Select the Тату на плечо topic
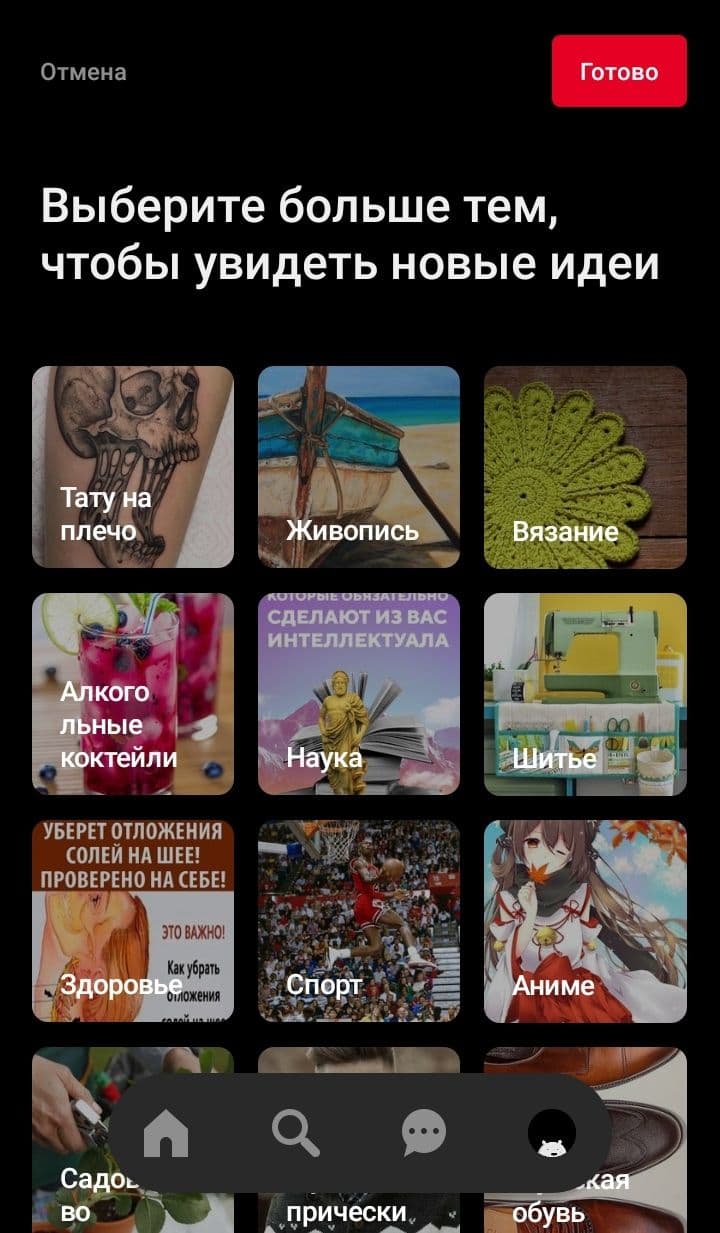720x1233 pixels. (x=133, y=467)
